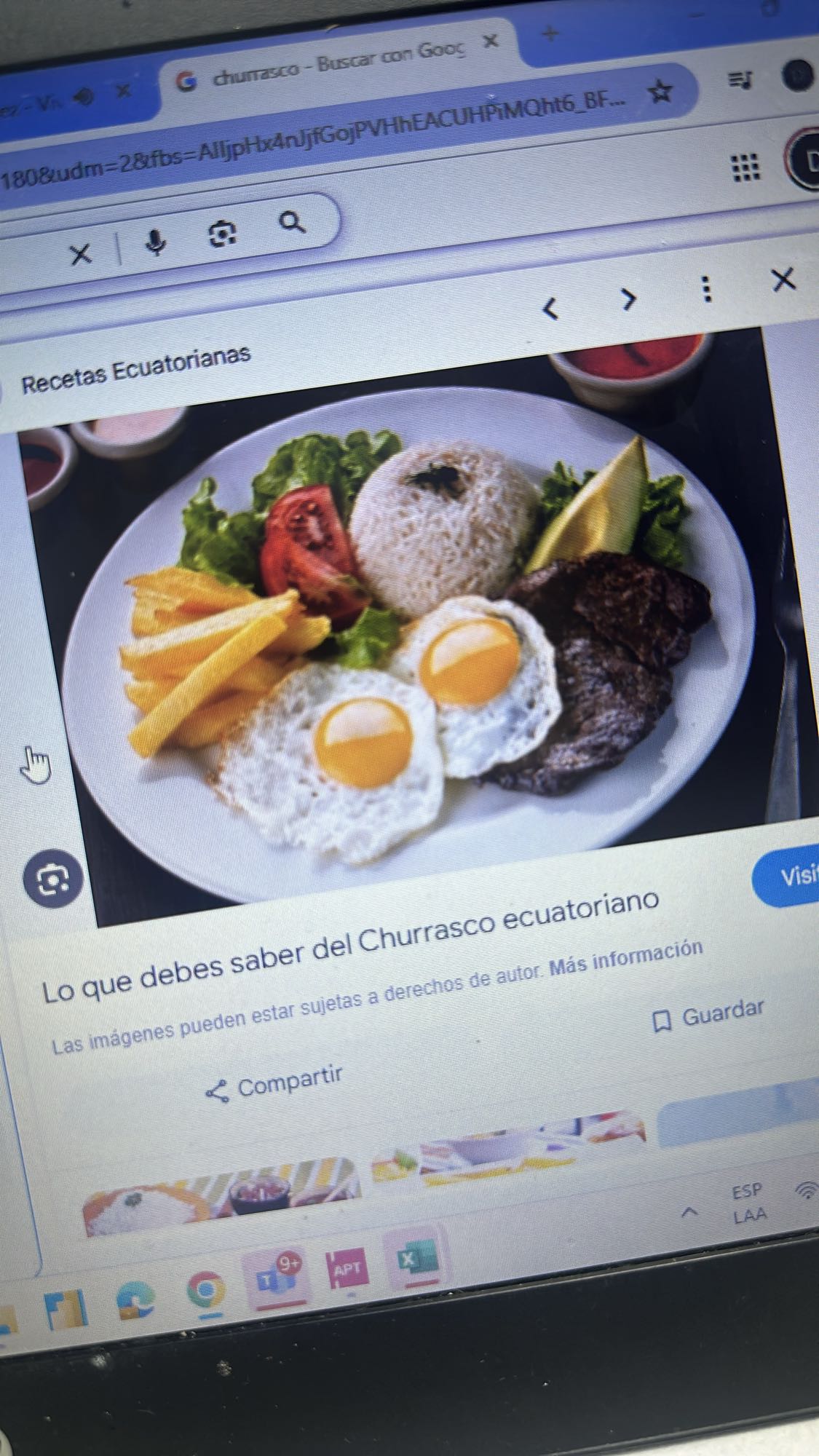Open Google Lens icon in the search bar

click(223, 232)
